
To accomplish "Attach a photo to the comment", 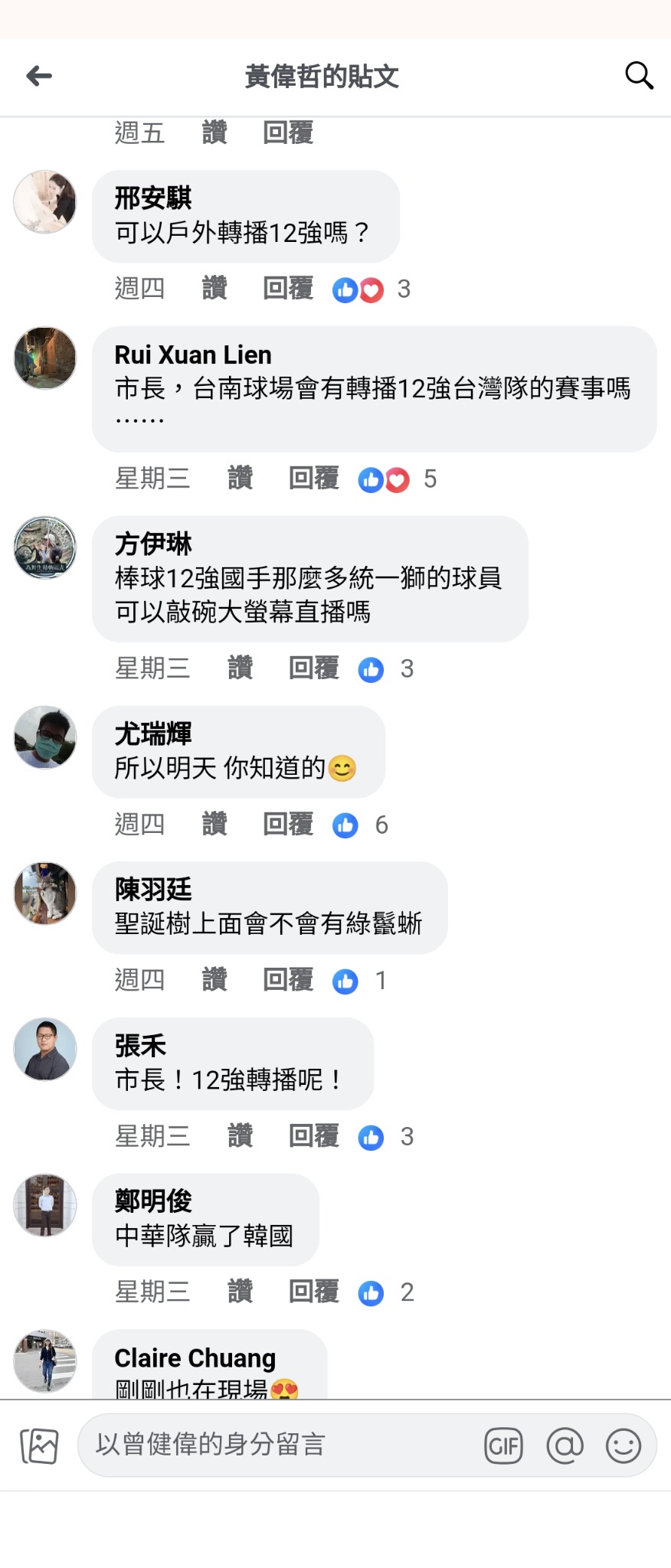I will click(39, 1446).
